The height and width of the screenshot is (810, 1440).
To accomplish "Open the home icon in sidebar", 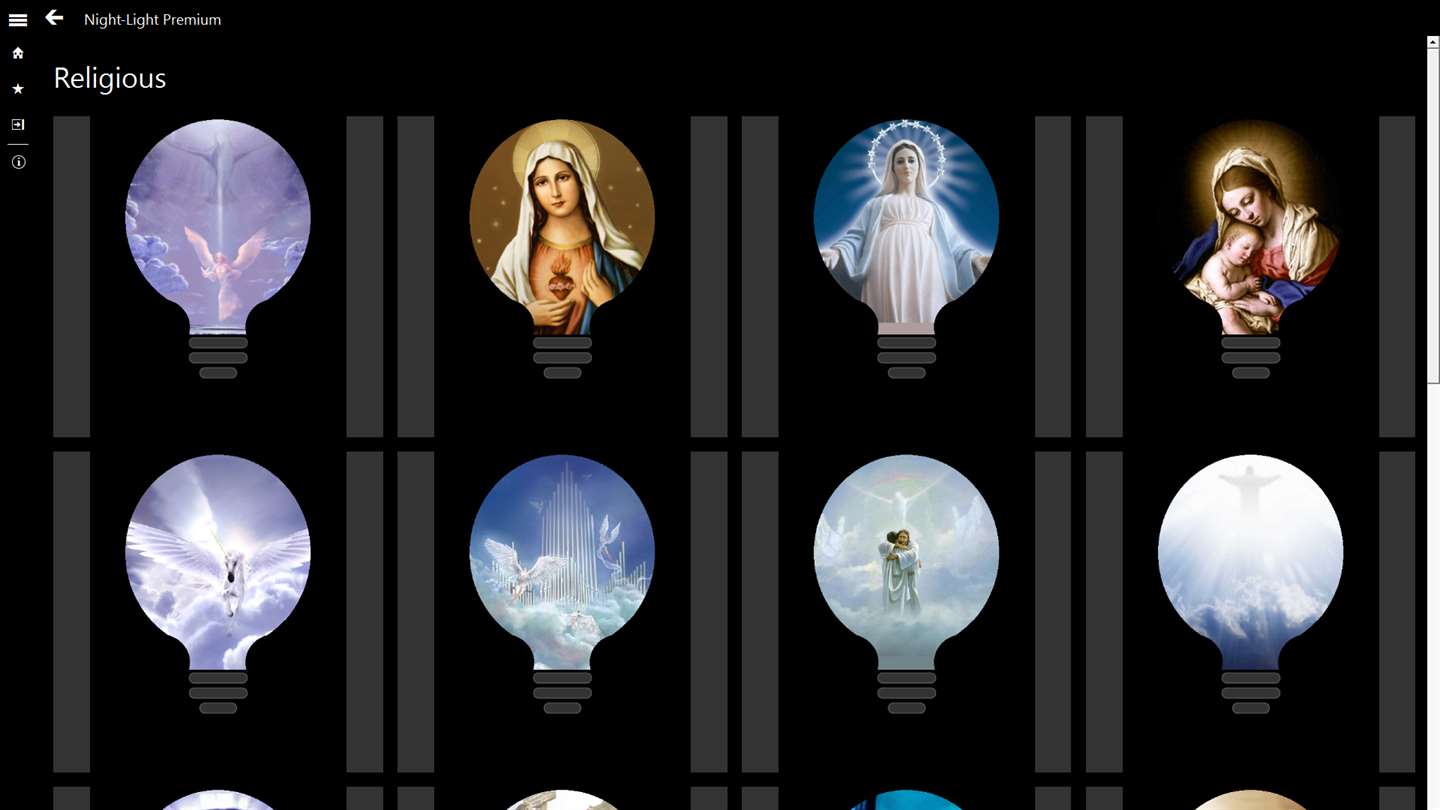I will pos(18,53).
